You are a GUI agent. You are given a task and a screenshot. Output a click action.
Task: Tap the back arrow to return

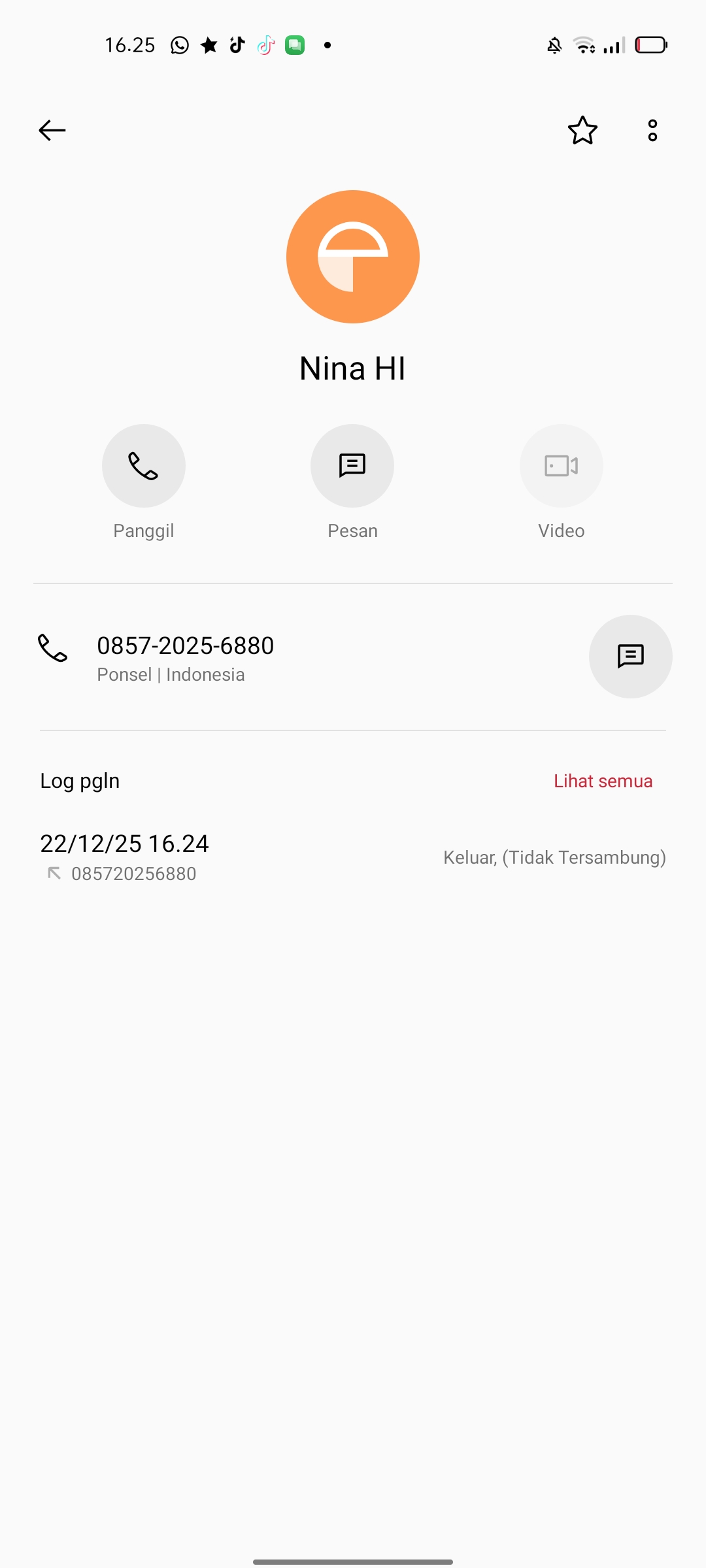tap(52, 130)
